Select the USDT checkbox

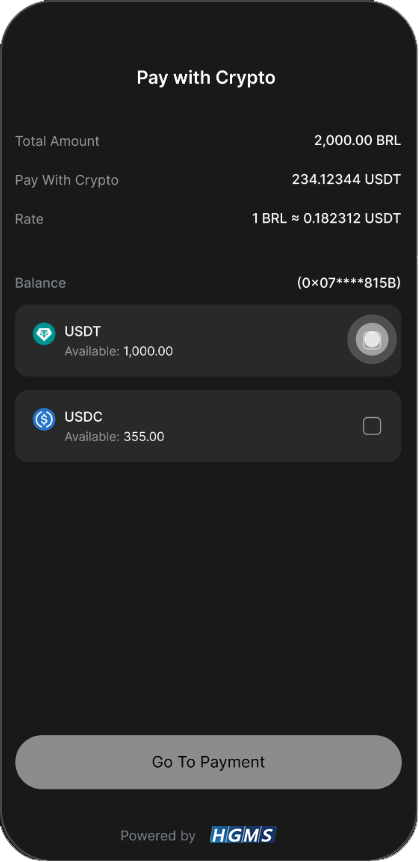[372, 339]
